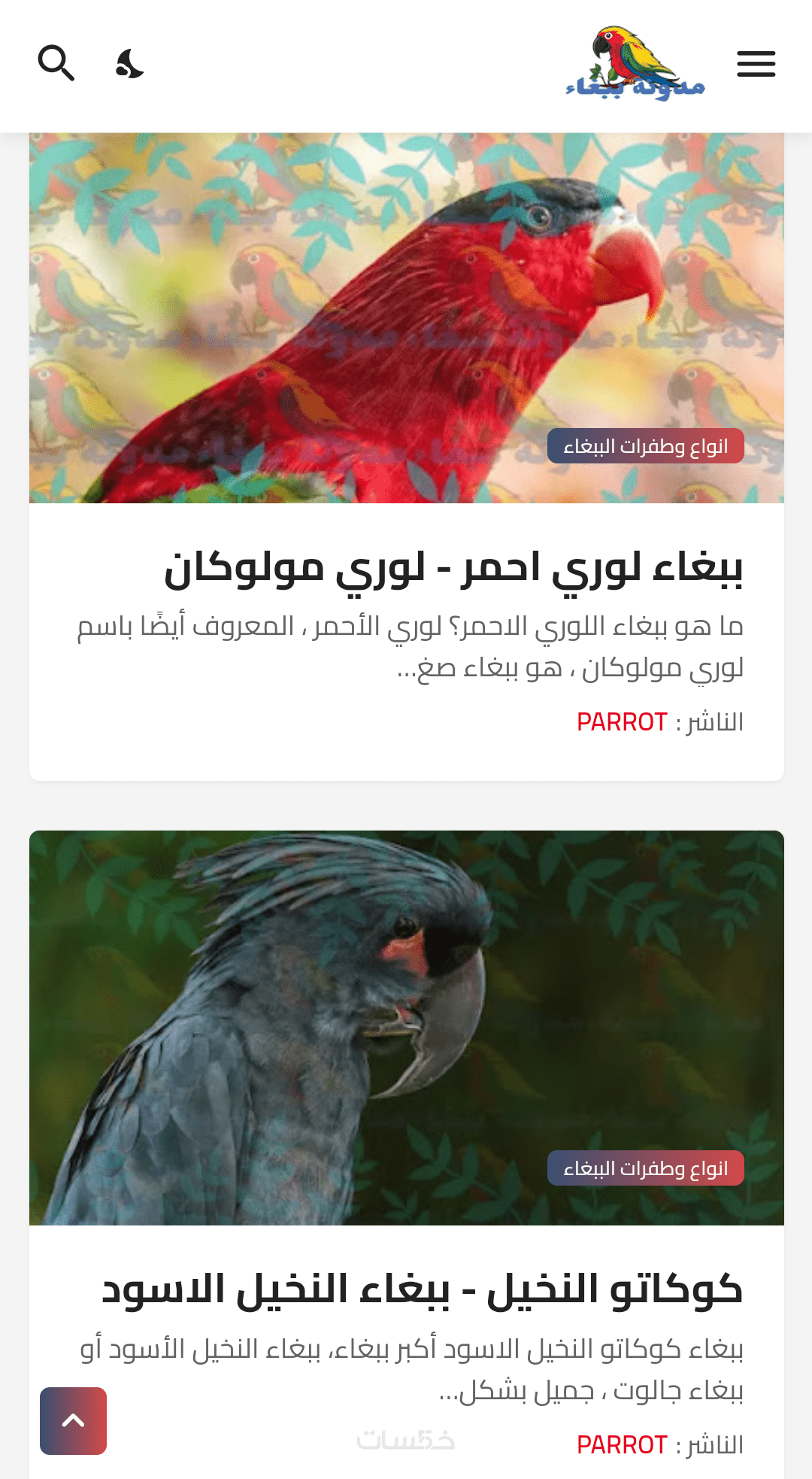The width and height of the screenshot is (812, 1479).
Task: Tap category chip on the palm cockatoo image
Action: (645, 1168)
